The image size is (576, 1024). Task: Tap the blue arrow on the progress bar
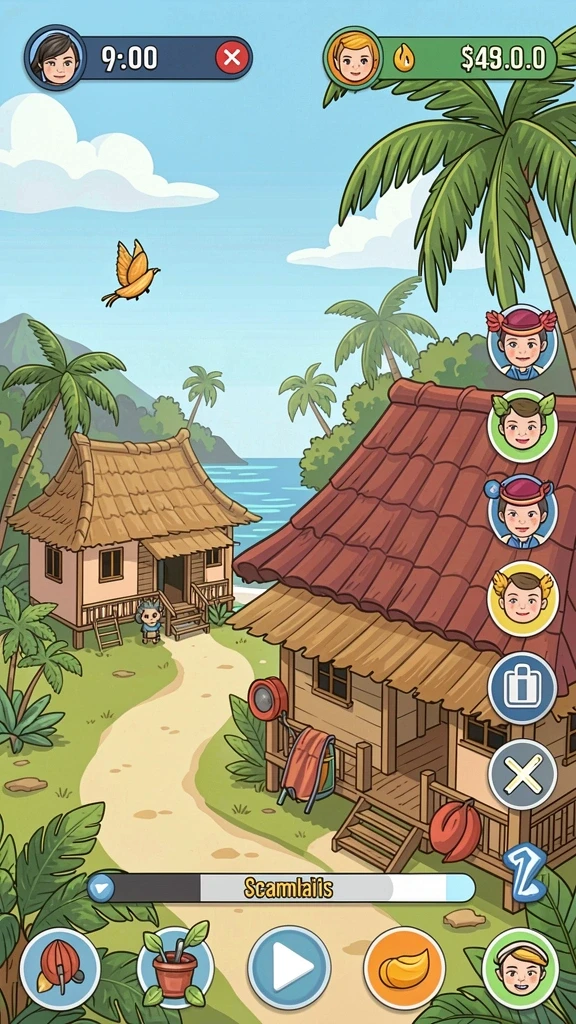[x=101, y=888]
